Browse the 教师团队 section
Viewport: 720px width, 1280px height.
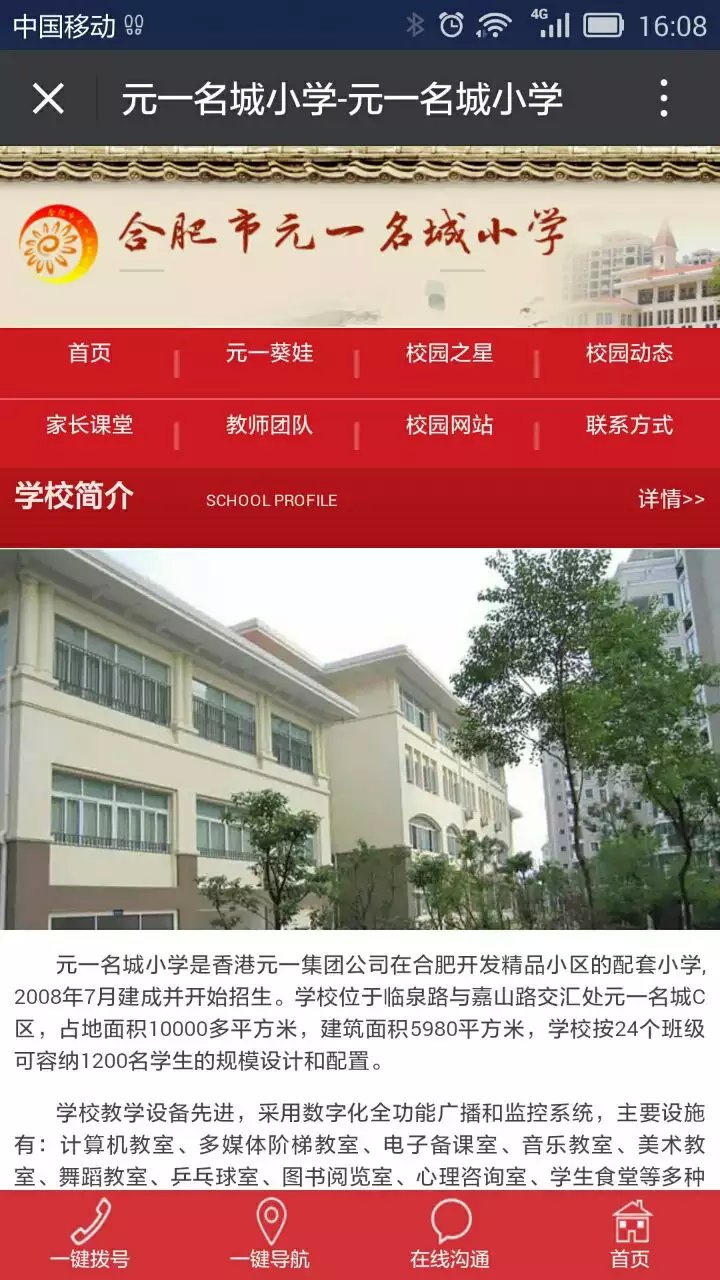point(269,425)
